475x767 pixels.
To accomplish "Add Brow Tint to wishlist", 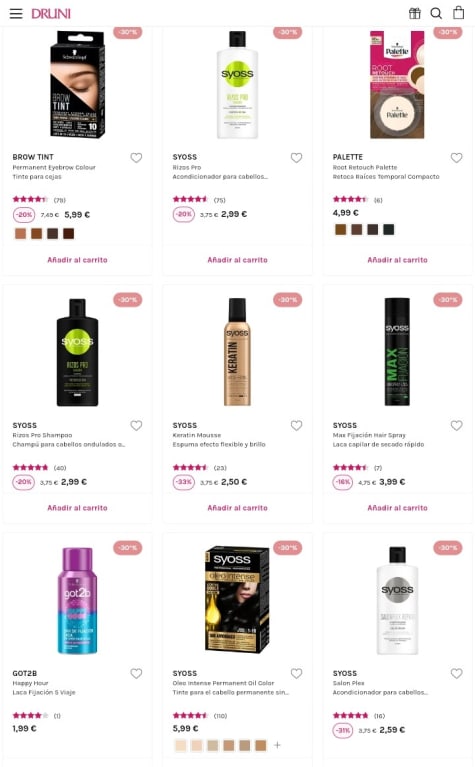I will tap(136, 158).
